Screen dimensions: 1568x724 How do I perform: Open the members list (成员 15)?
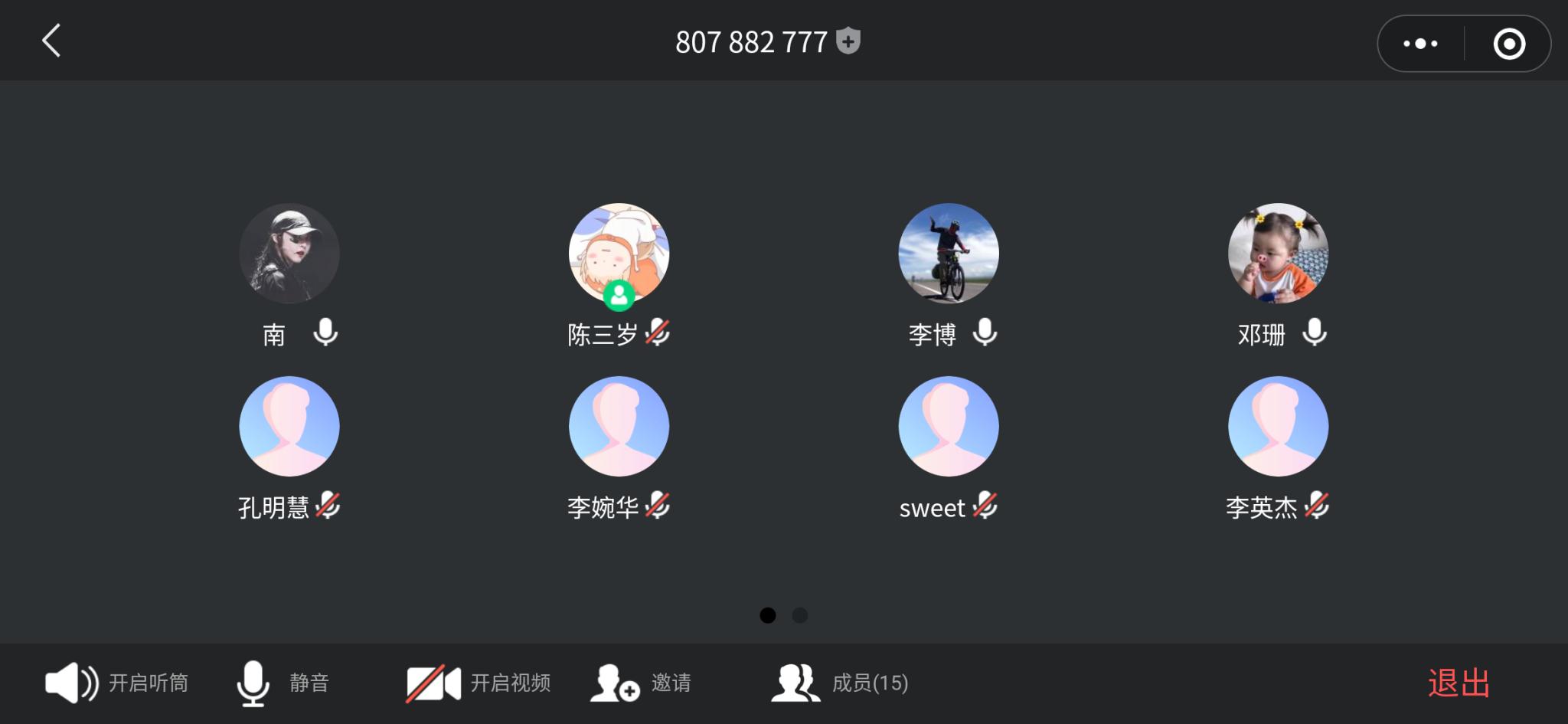[839, 683]
